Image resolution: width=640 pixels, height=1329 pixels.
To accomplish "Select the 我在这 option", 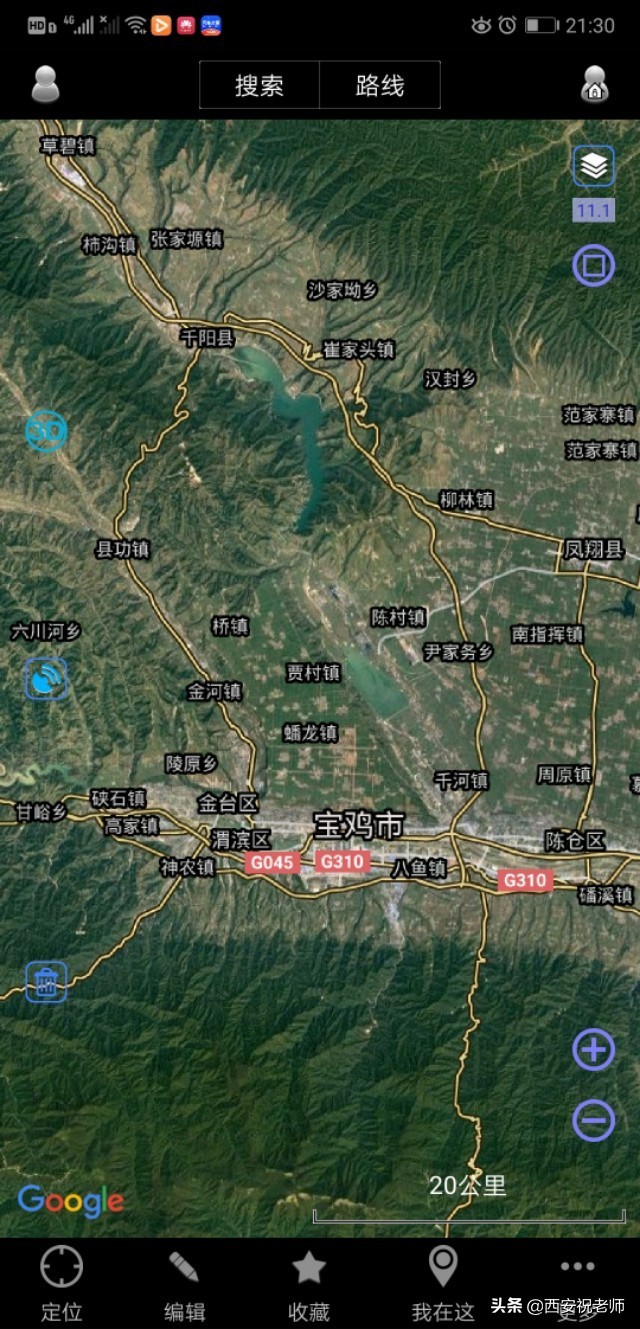I will point(443,1284).
